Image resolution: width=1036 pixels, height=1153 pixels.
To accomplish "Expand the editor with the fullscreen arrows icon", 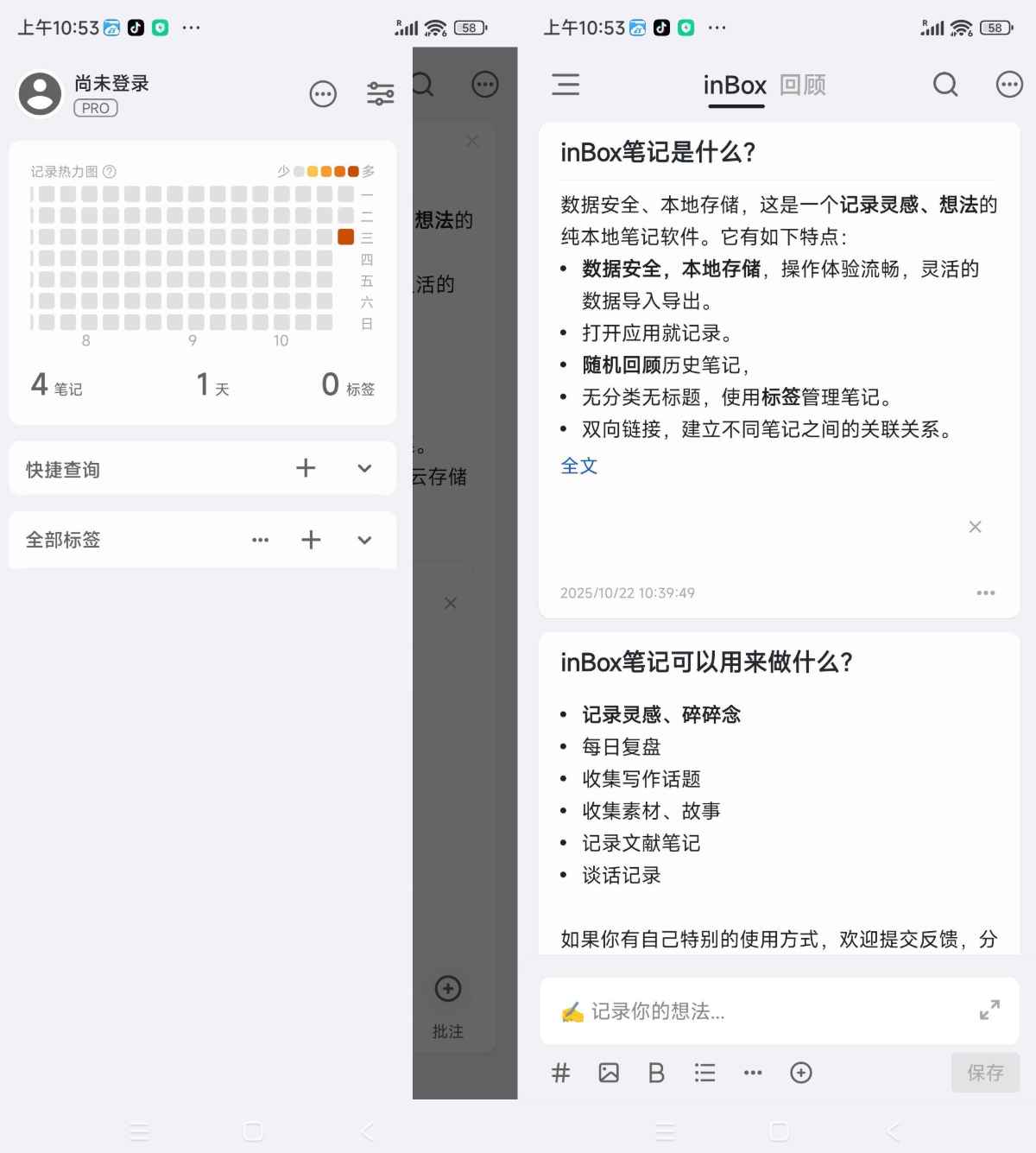I will pos(988,1010).
